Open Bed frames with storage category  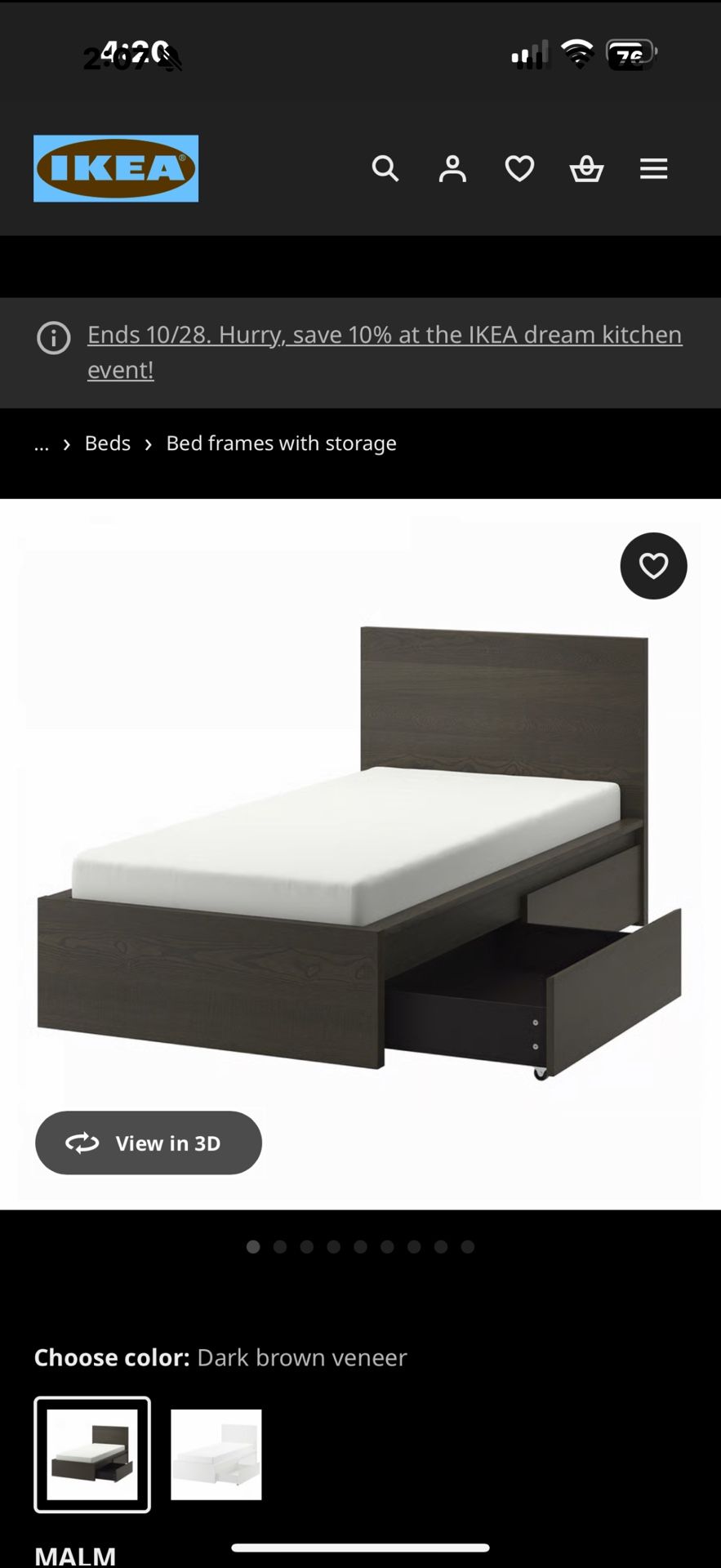(281, 443)
